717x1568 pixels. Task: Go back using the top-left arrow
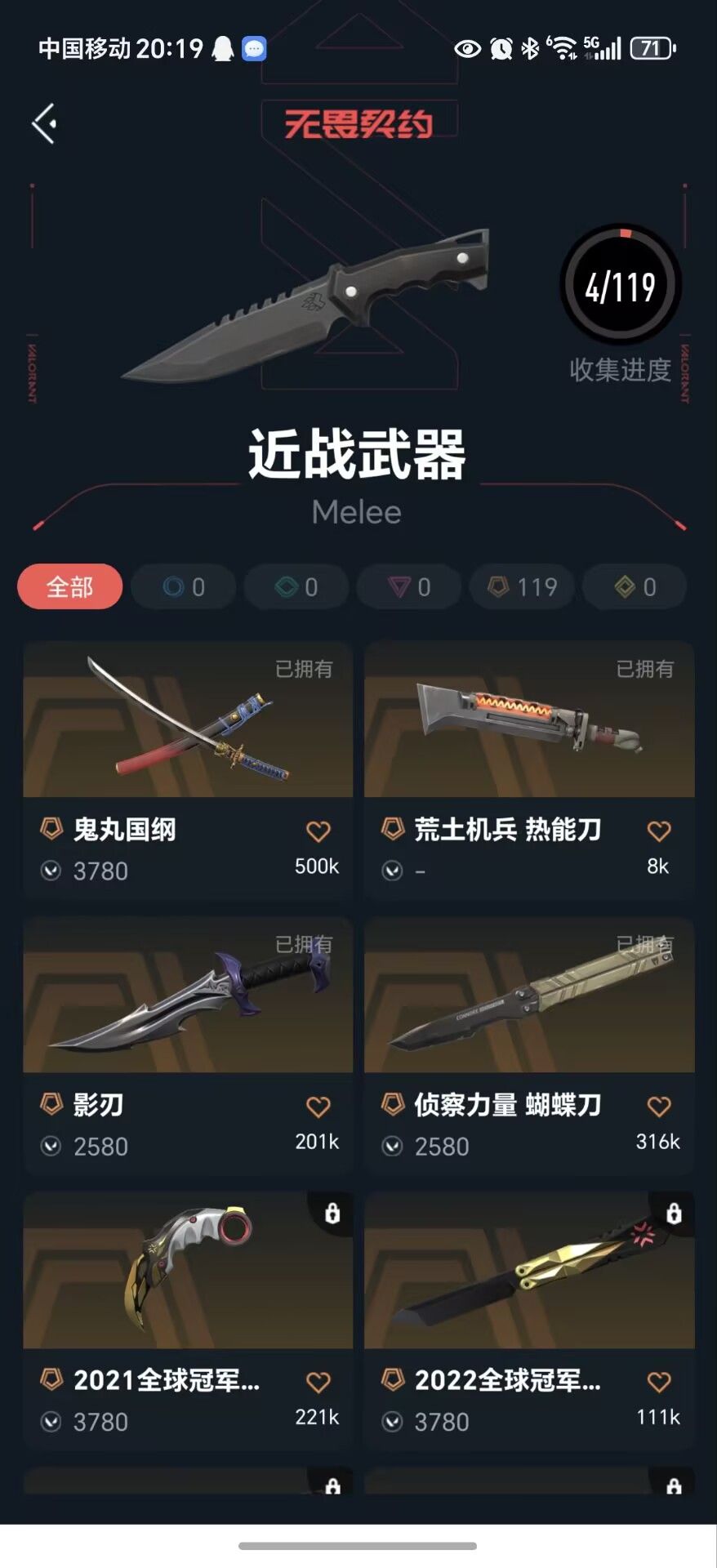pyautogui.click(x=44, y=124)
